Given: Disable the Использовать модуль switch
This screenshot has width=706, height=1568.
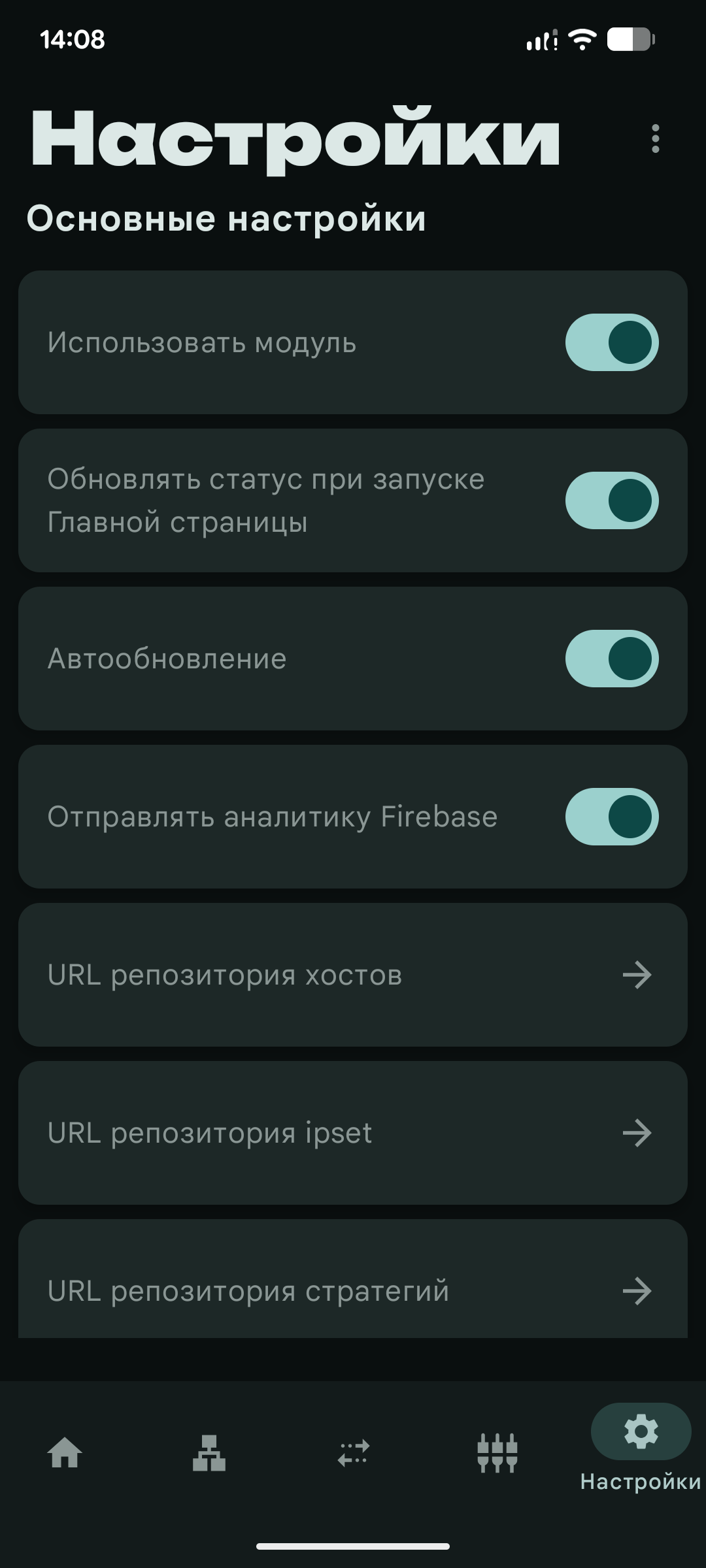Looking at the screenshot, I should pyautogui.click(x=612, y=342).
